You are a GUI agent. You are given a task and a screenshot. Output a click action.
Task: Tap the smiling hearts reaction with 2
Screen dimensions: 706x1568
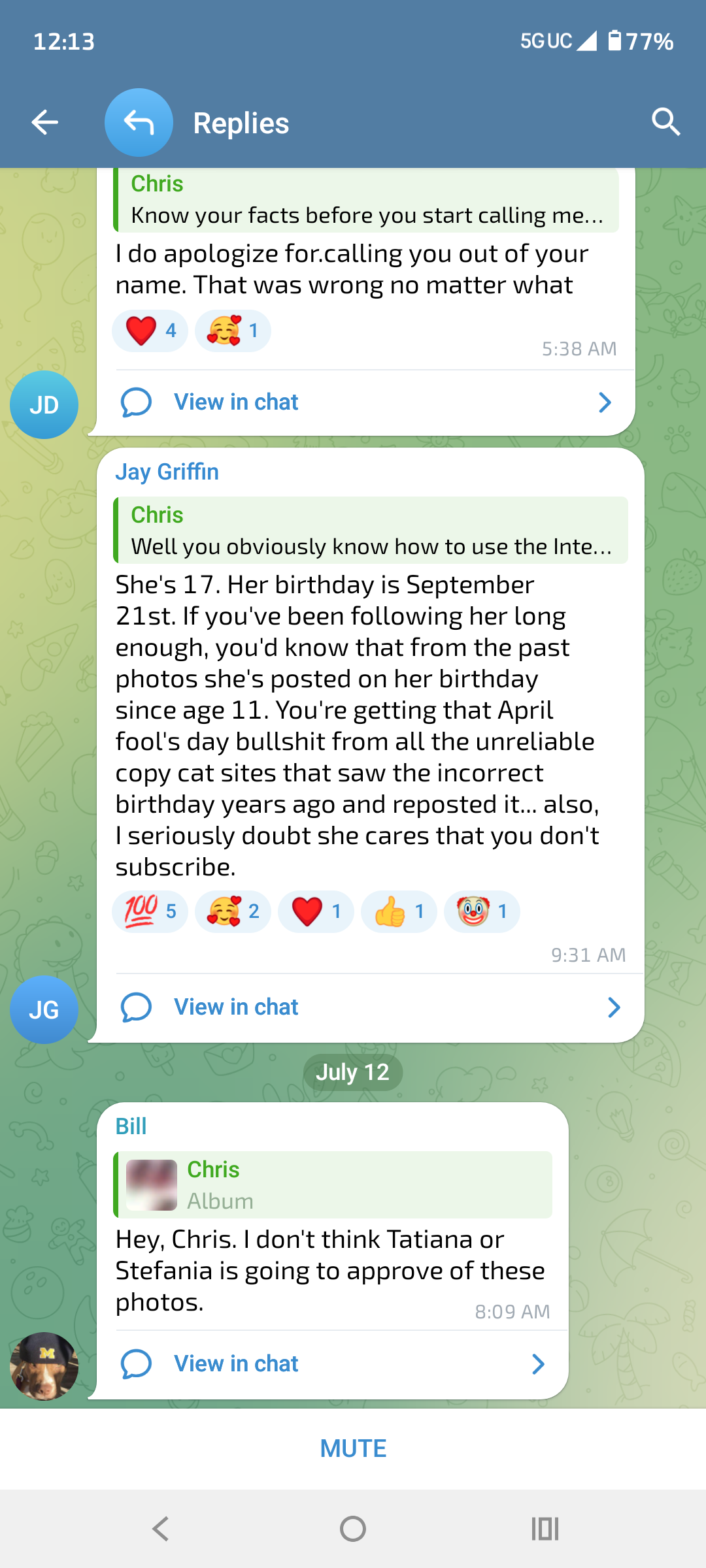[x=233, y=911]
